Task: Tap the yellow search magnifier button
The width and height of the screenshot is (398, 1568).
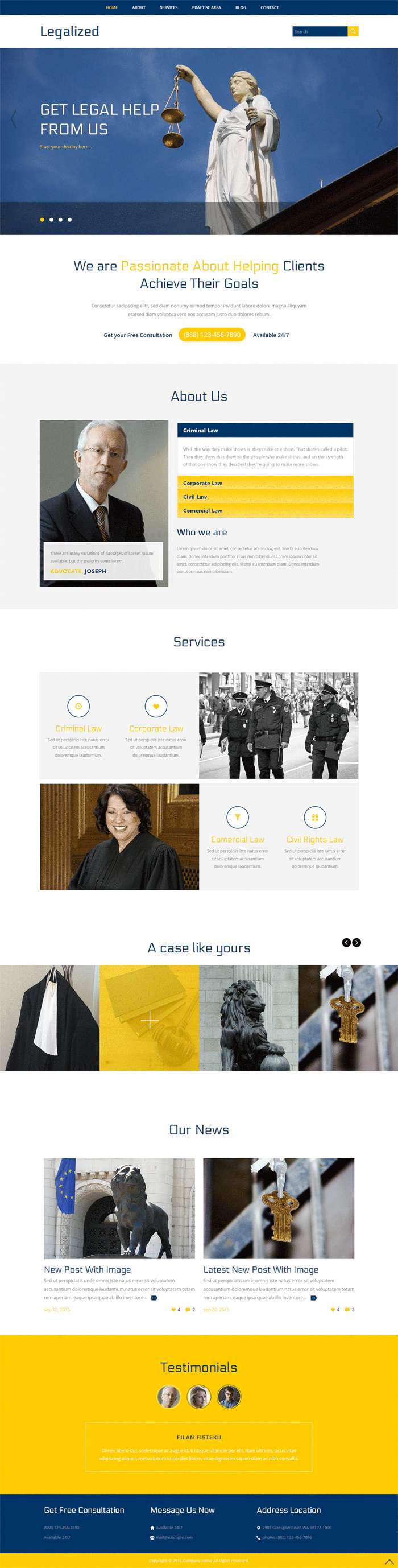Action: pyautogui.click(x=353, y=32)
